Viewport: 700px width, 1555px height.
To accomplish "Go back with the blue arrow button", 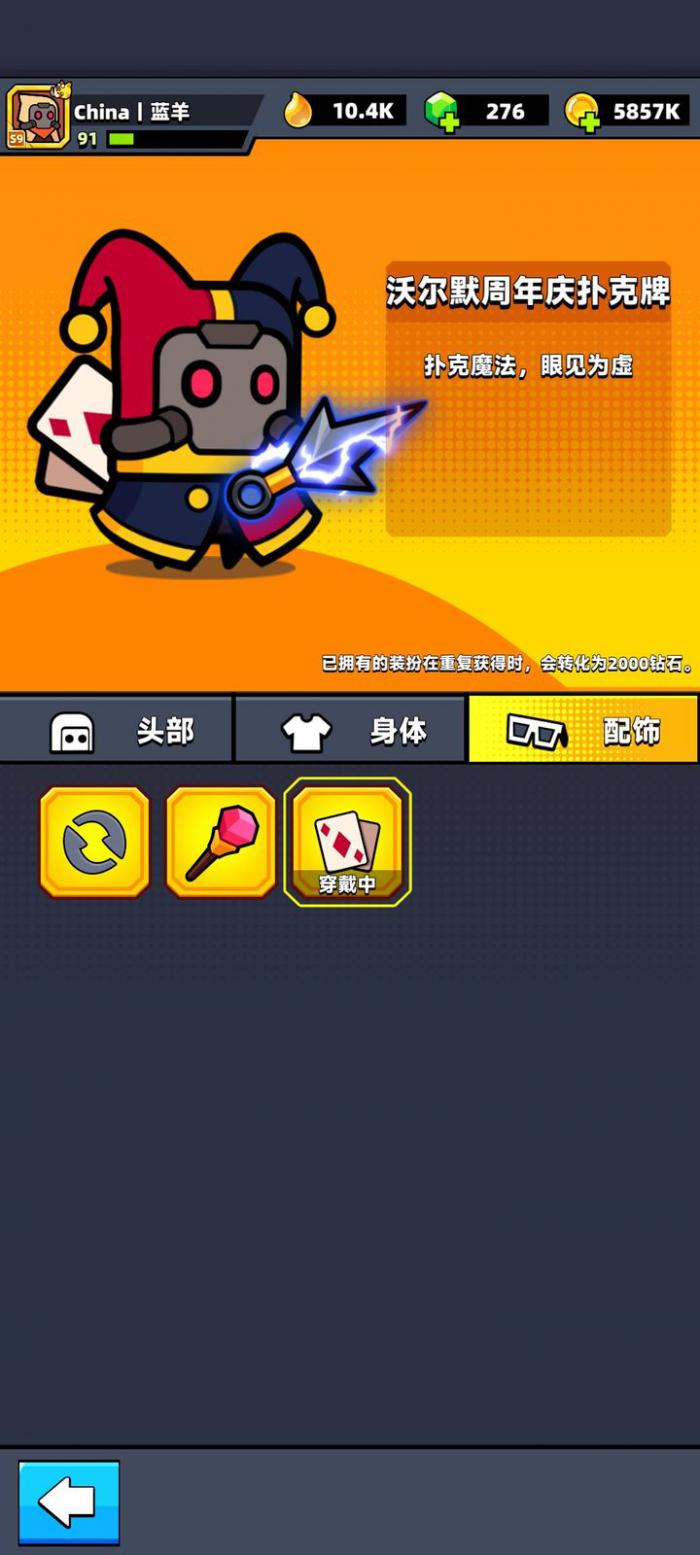I will coord(69,1502).
